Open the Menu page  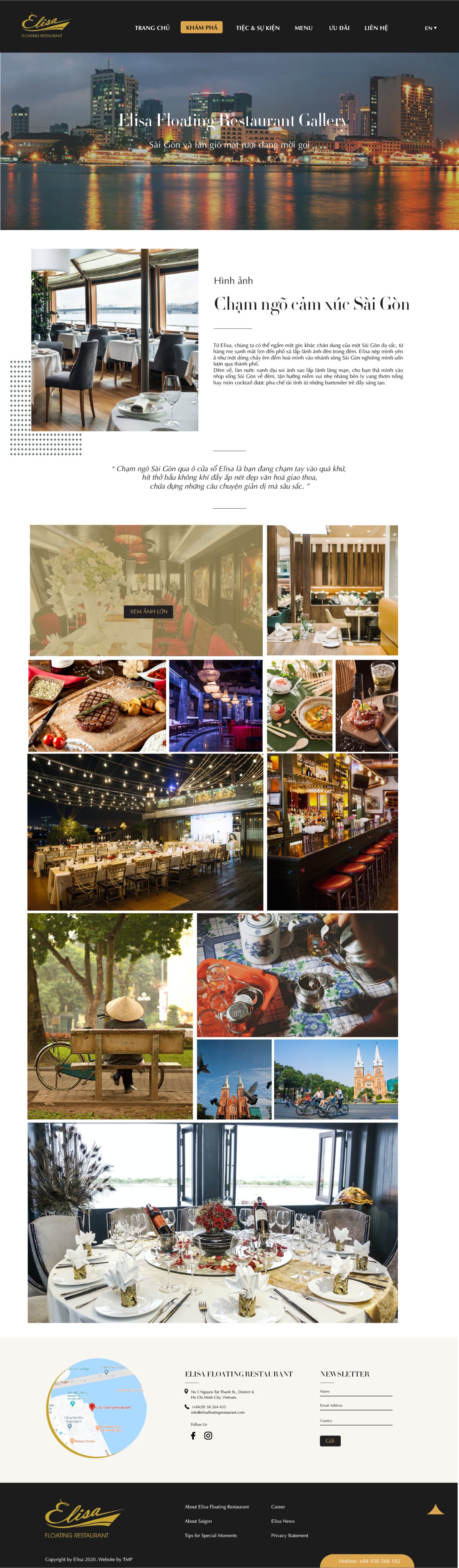[x=303, y=28]
